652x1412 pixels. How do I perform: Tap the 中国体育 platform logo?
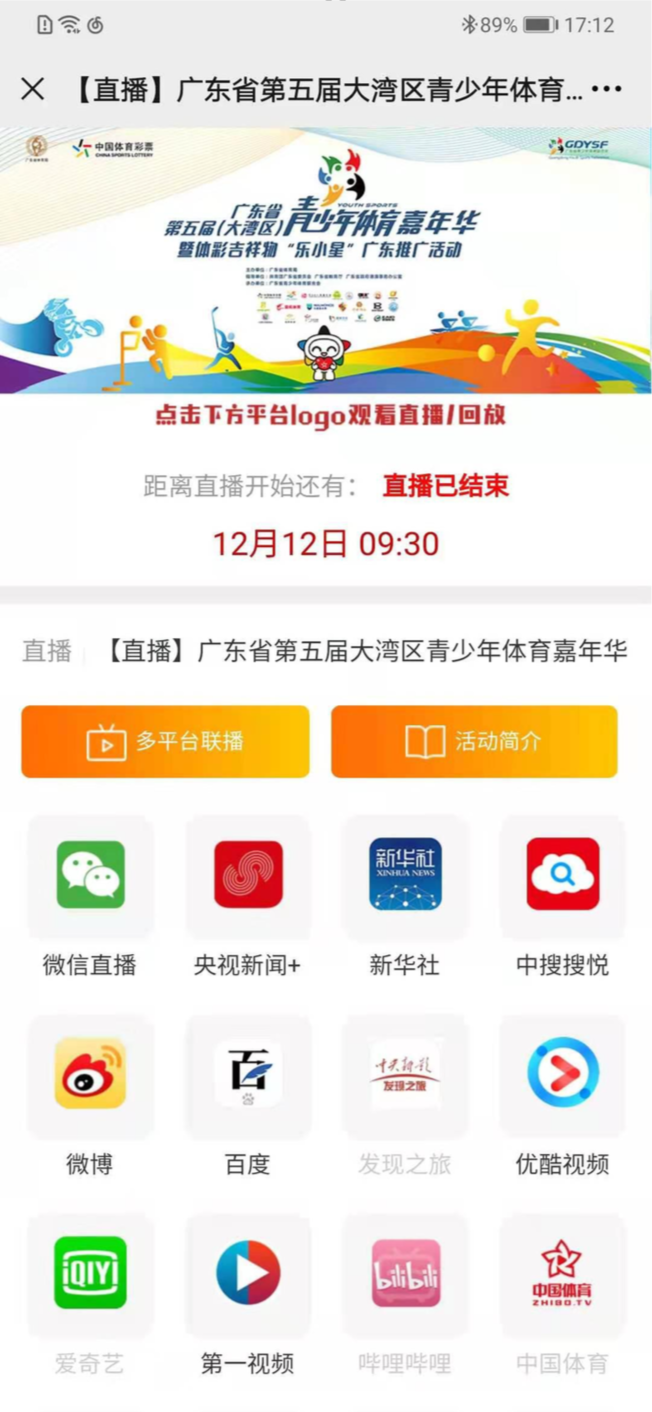pos(562,1273)
